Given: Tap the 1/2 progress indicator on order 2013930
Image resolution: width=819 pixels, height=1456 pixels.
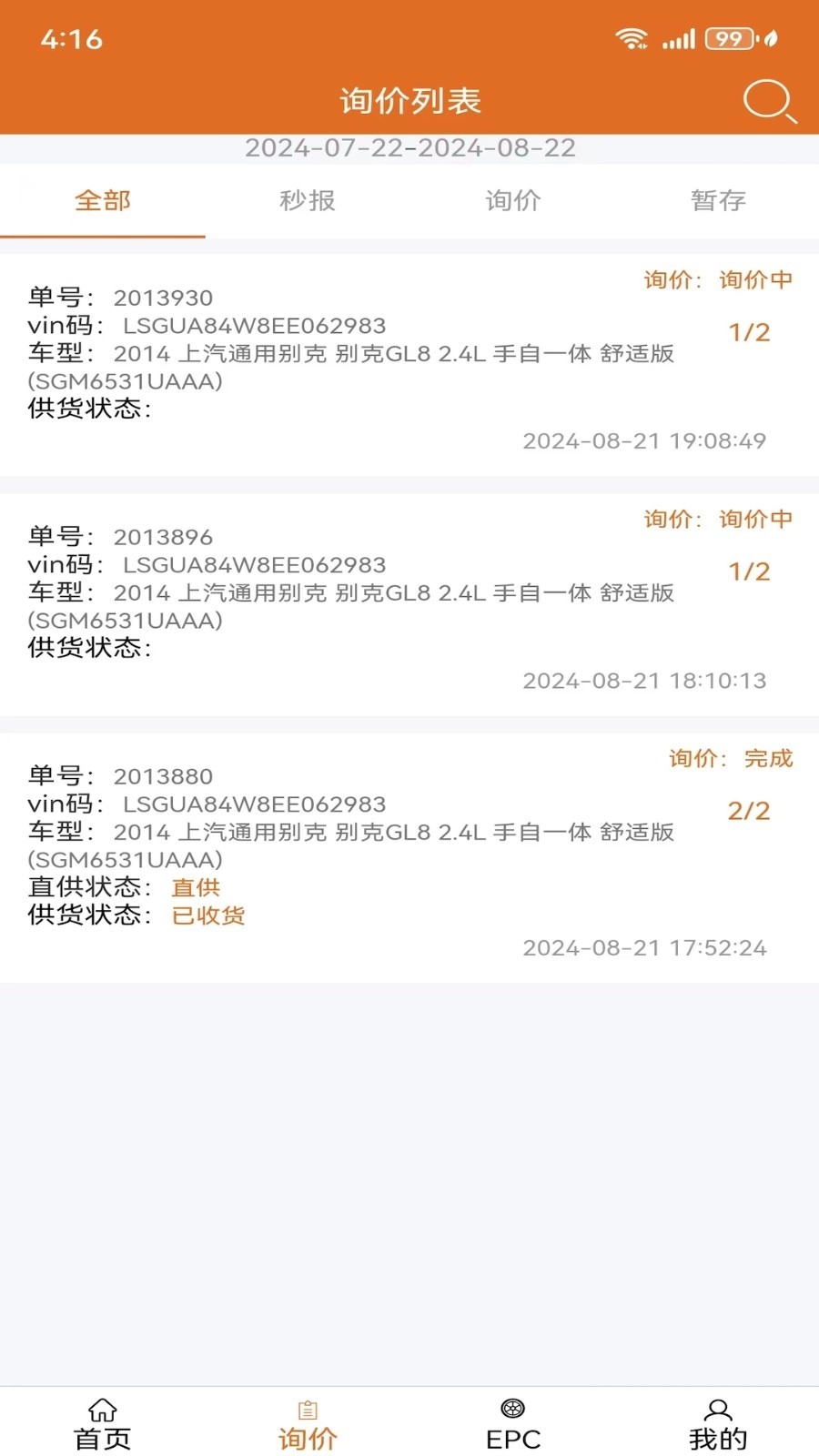Looking at the screenshot, I should (750, 331).
